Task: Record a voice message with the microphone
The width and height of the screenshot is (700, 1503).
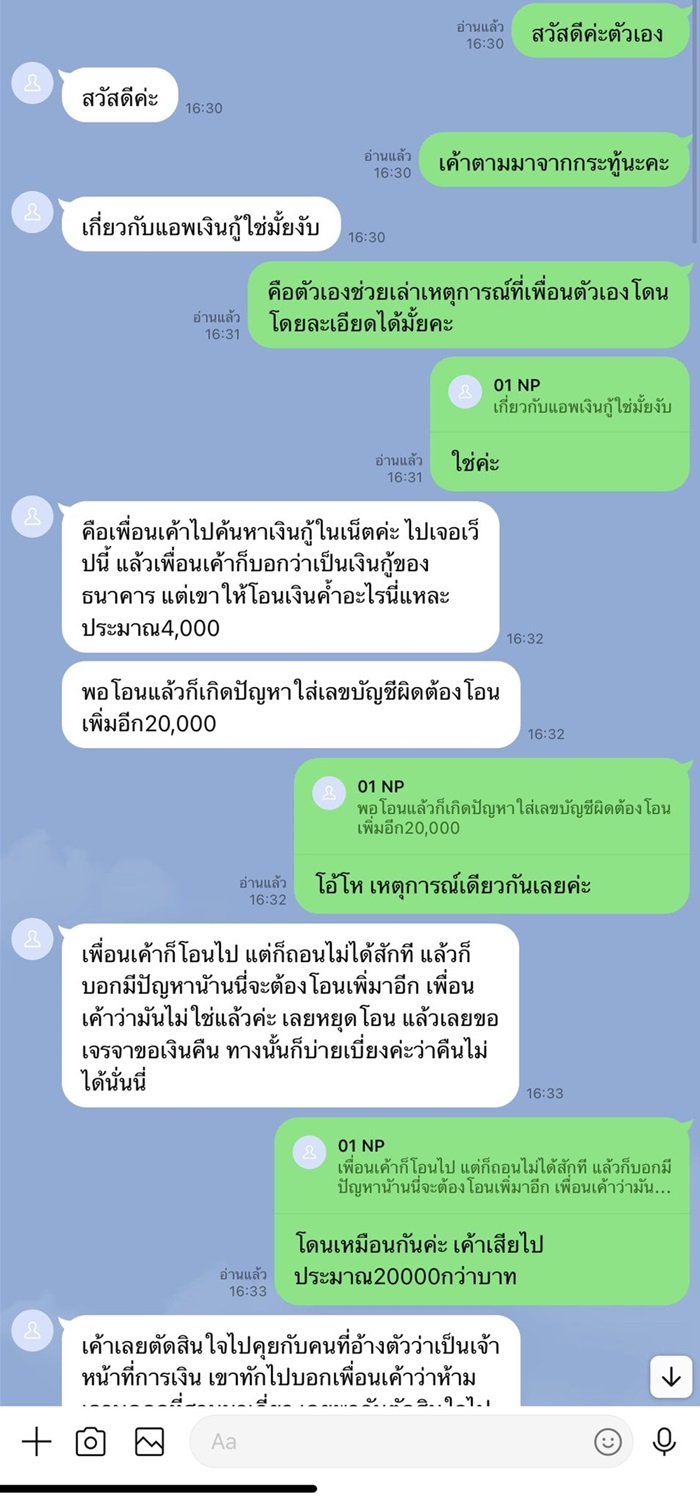Action: (664, 1441)
